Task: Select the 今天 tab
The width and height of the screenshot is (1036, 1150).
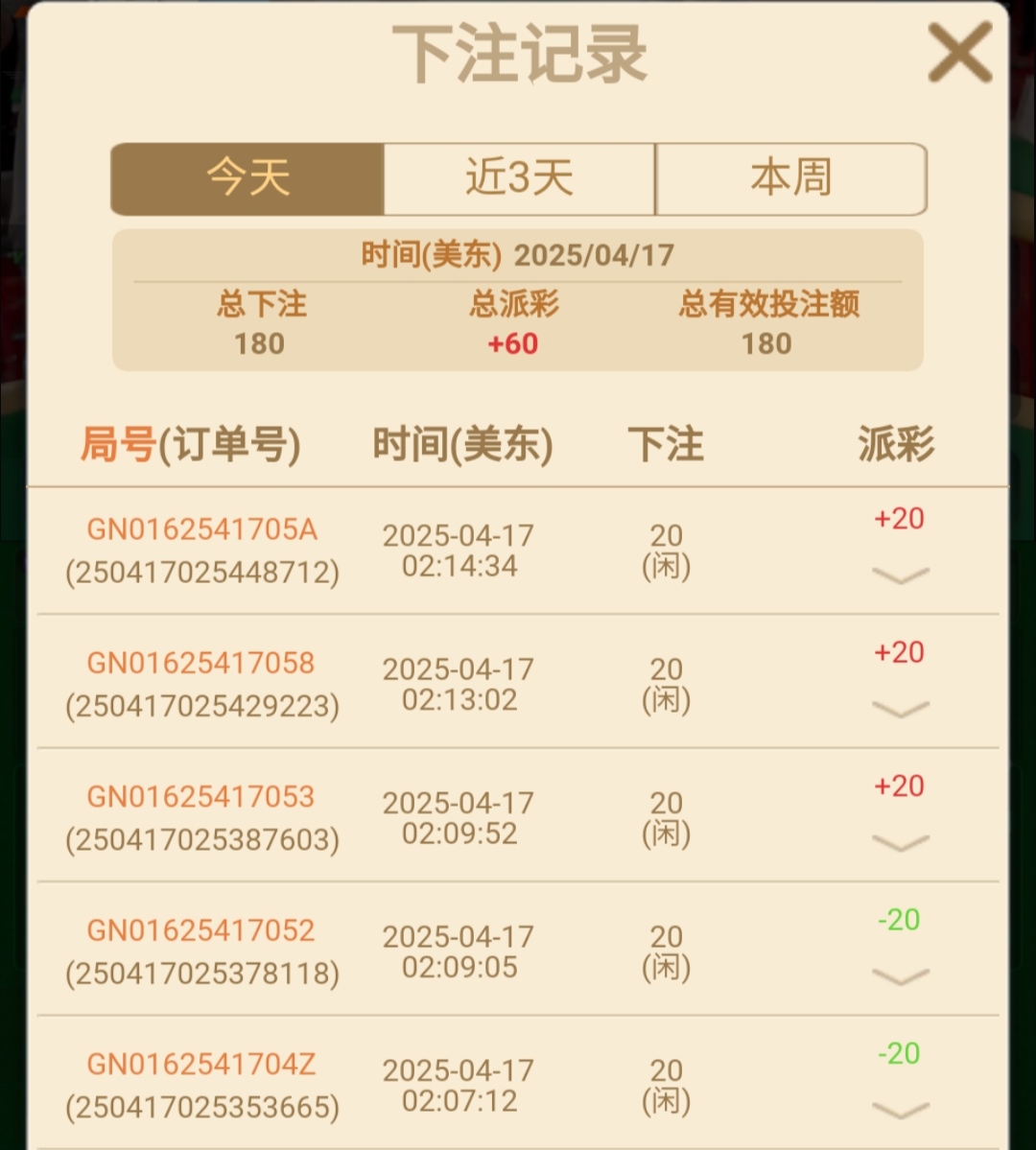Action: pyautogui.click(x=247, y=178)
